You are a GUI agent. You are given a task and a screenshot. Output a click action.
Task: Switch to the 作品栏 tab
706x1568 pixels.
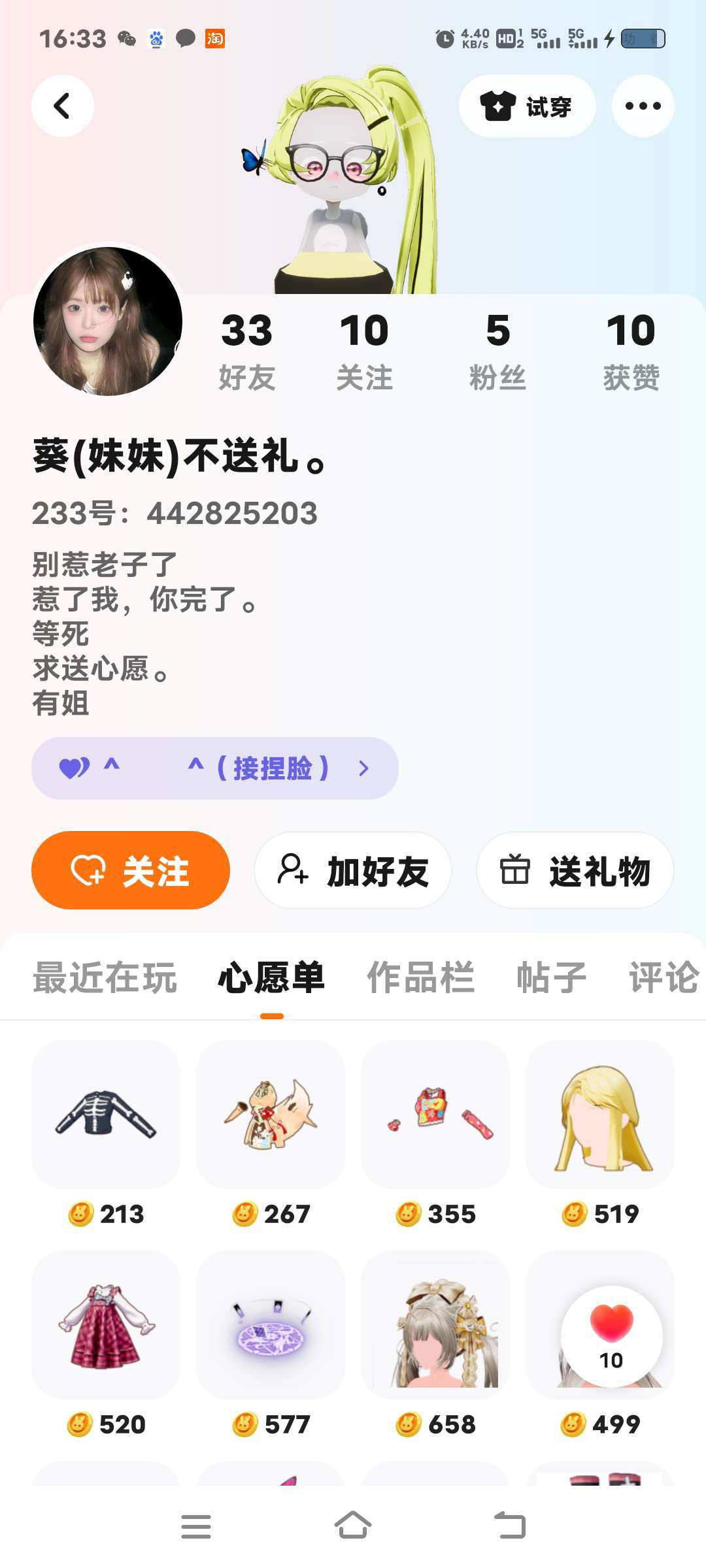pyautogui.click(x=421, y=978)
